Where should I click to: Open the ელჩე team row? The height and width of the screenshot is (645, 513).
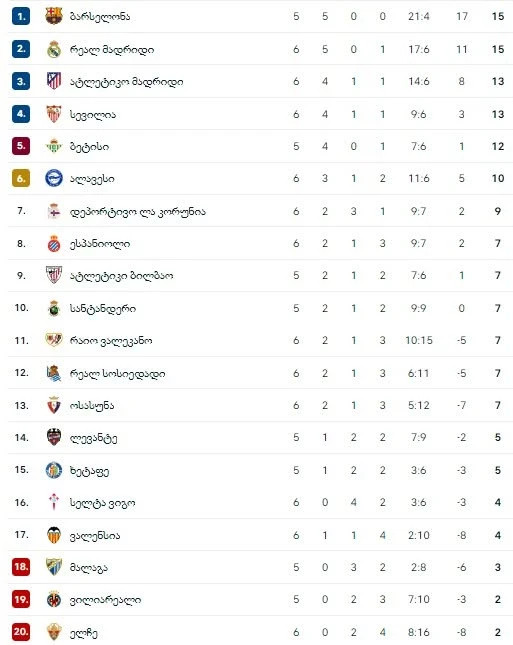point(260,631)
